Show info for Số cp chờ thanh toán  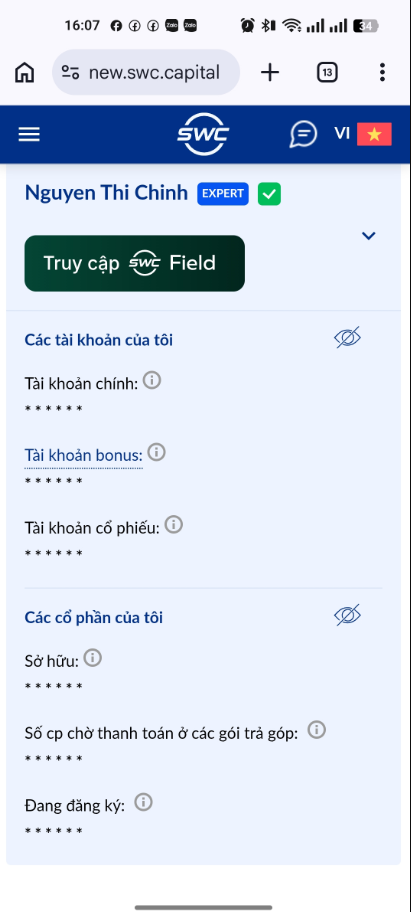[x=316, y=730]
